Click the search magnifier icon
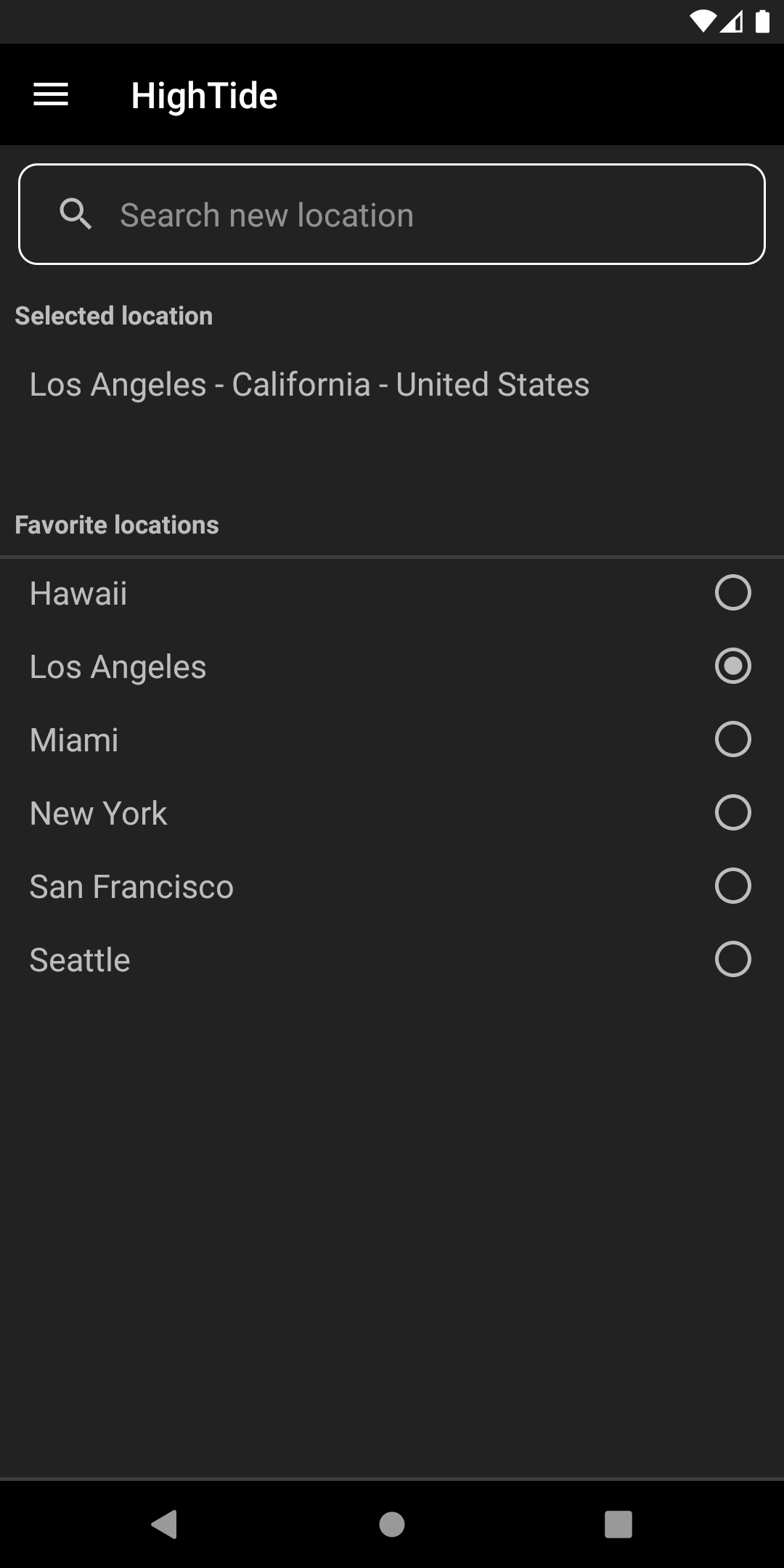The height and width of the screenshot is (1568, 784). (77, 213)
